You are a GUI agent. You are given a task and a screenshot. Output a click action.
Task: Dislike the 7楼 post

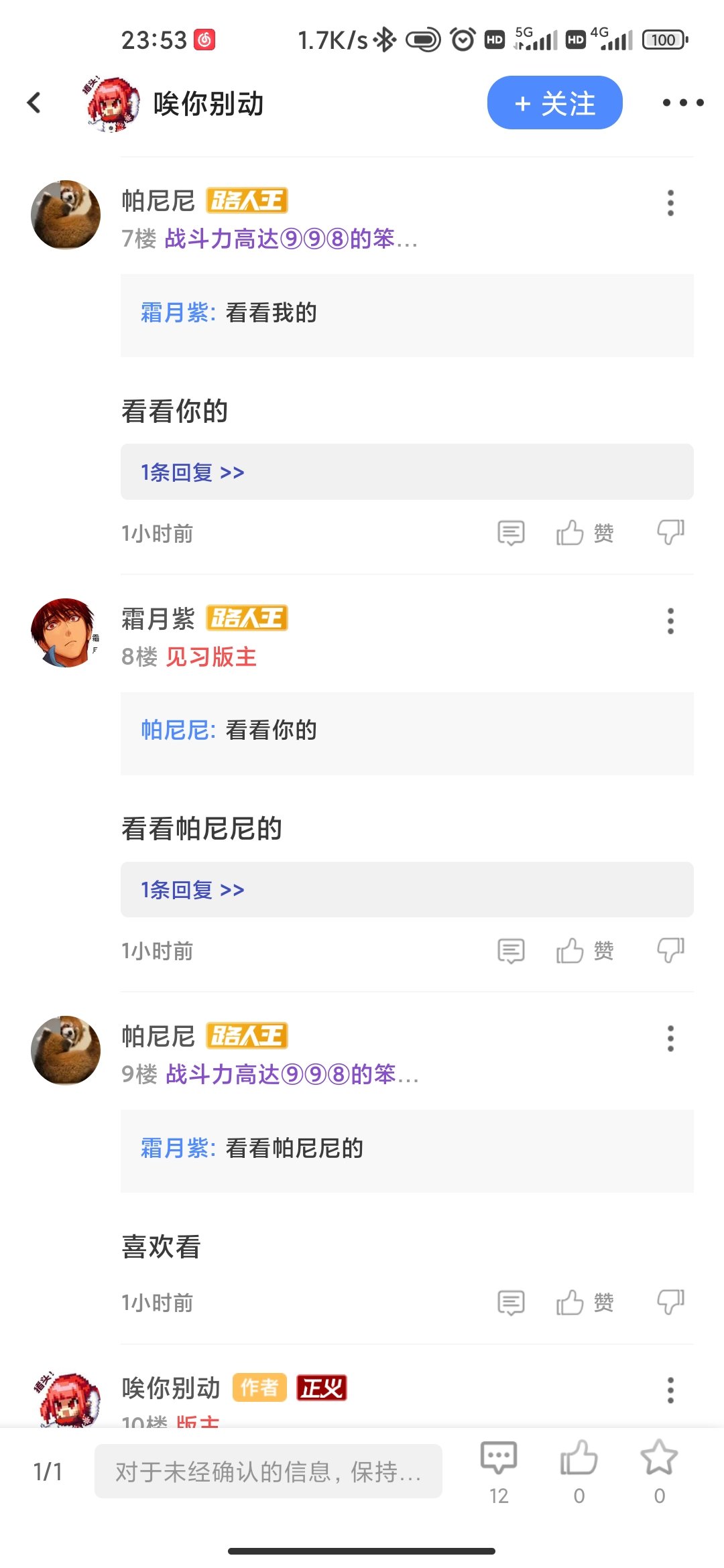click(x=670, y=532)
